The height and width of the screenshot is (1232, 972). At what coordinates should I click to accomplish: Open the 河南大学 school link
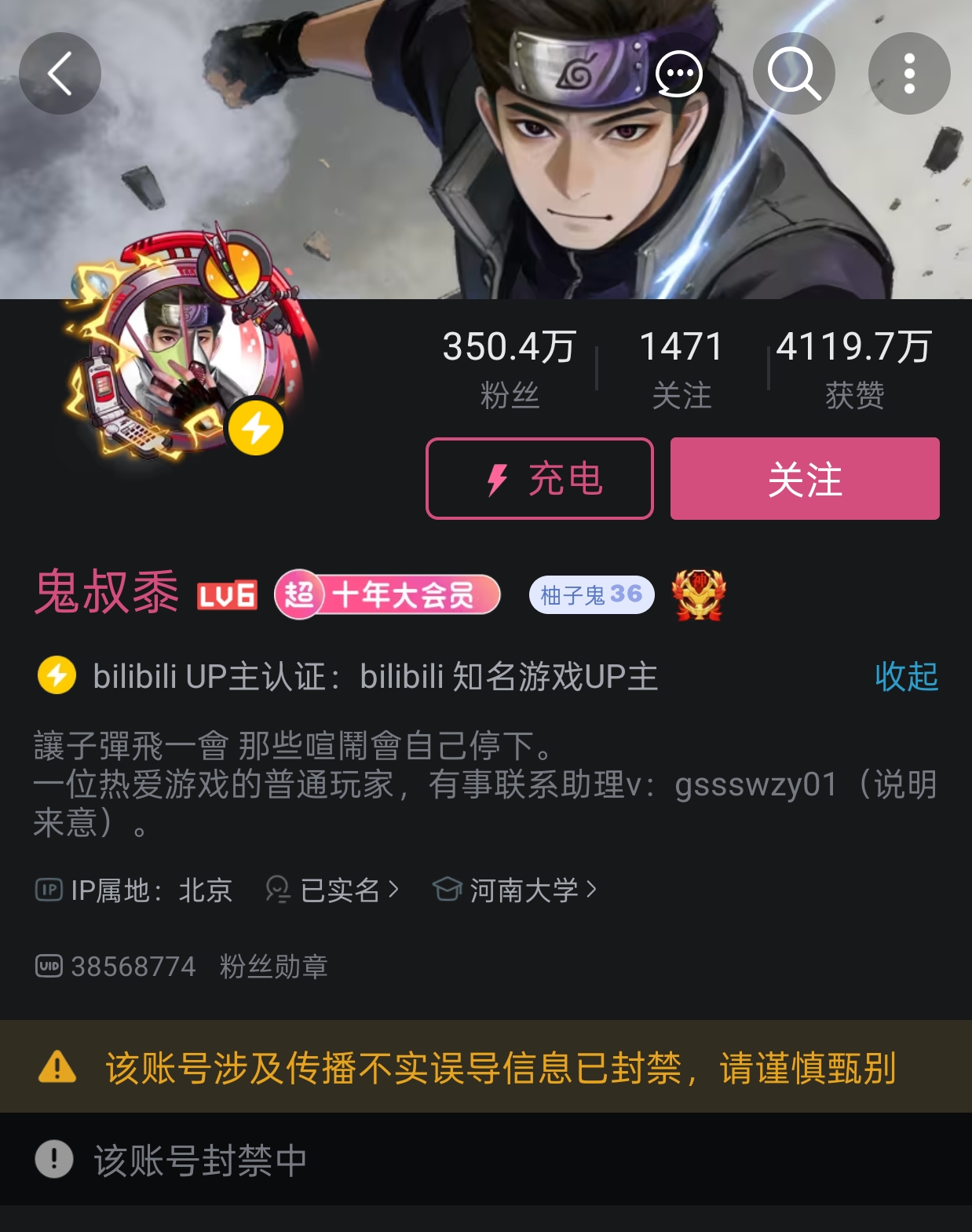coord(515,890)
